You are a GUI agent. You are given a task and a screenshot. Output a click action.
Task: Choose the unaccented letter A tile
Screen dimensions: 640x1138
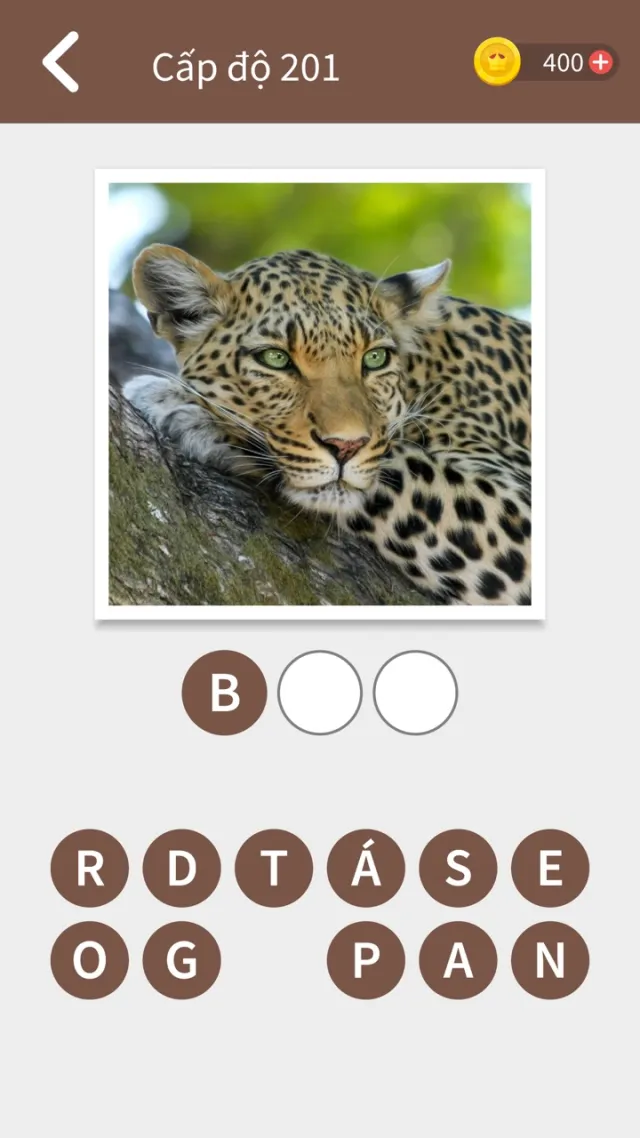tap(458, 960)
